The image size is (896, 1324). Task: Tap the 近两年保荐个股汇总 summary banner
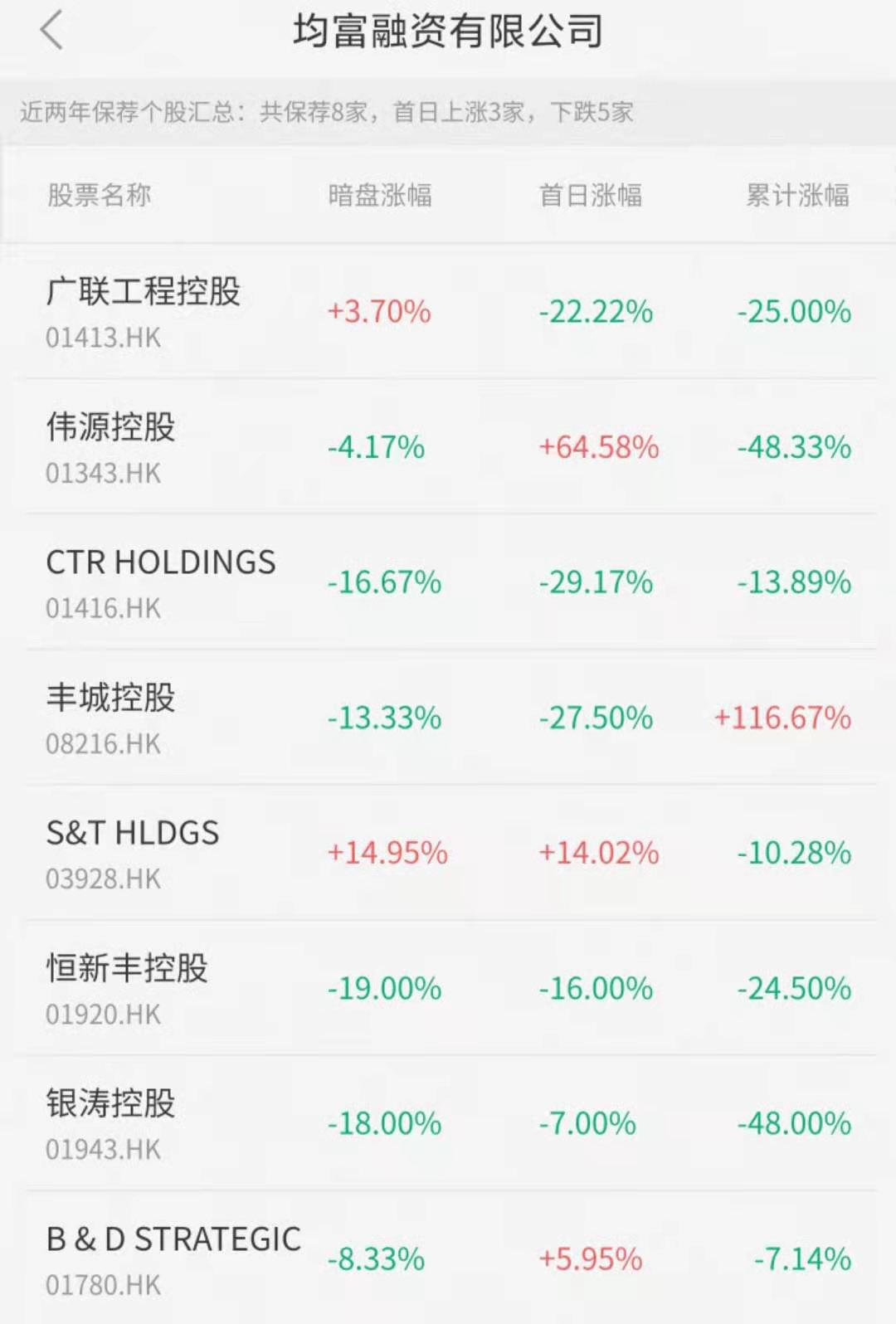(329, 110)
